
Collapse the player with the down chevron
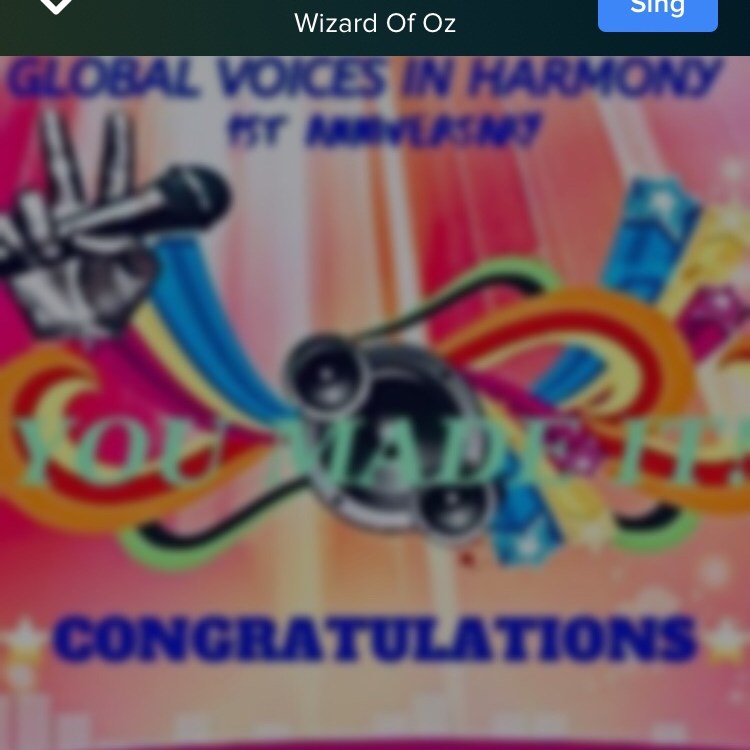pos(57,6)
